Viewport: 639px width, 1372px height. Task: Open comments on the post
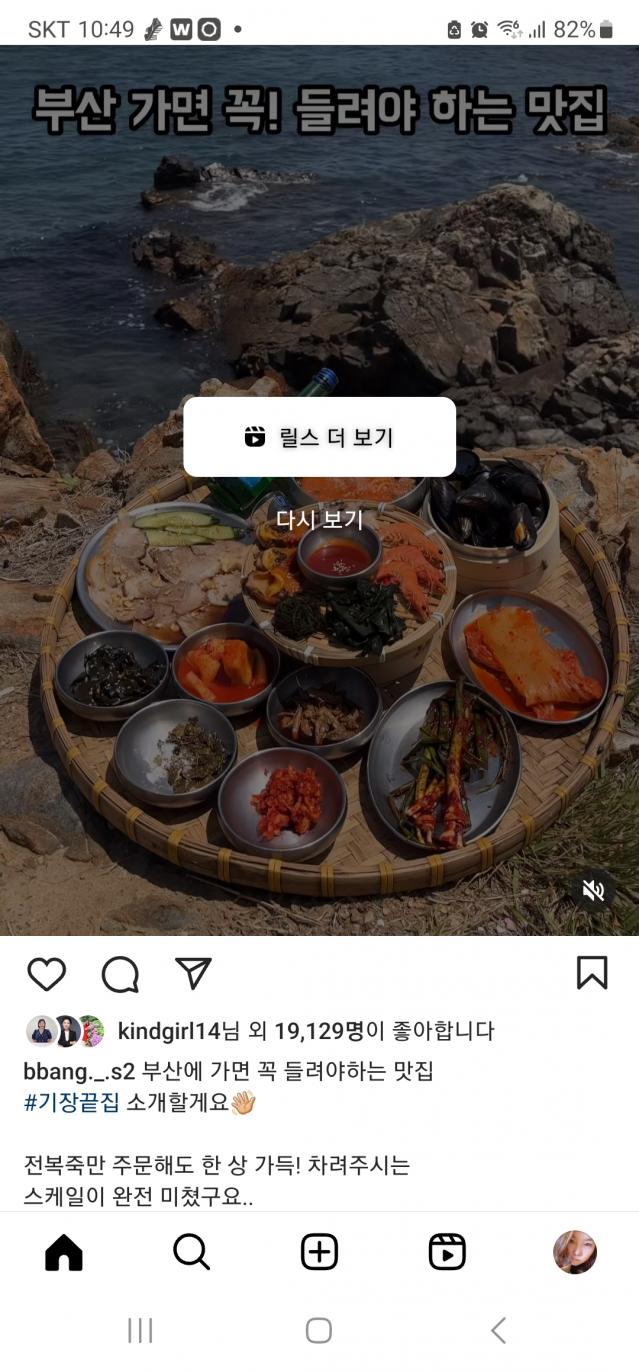click(x=120, y=973)
